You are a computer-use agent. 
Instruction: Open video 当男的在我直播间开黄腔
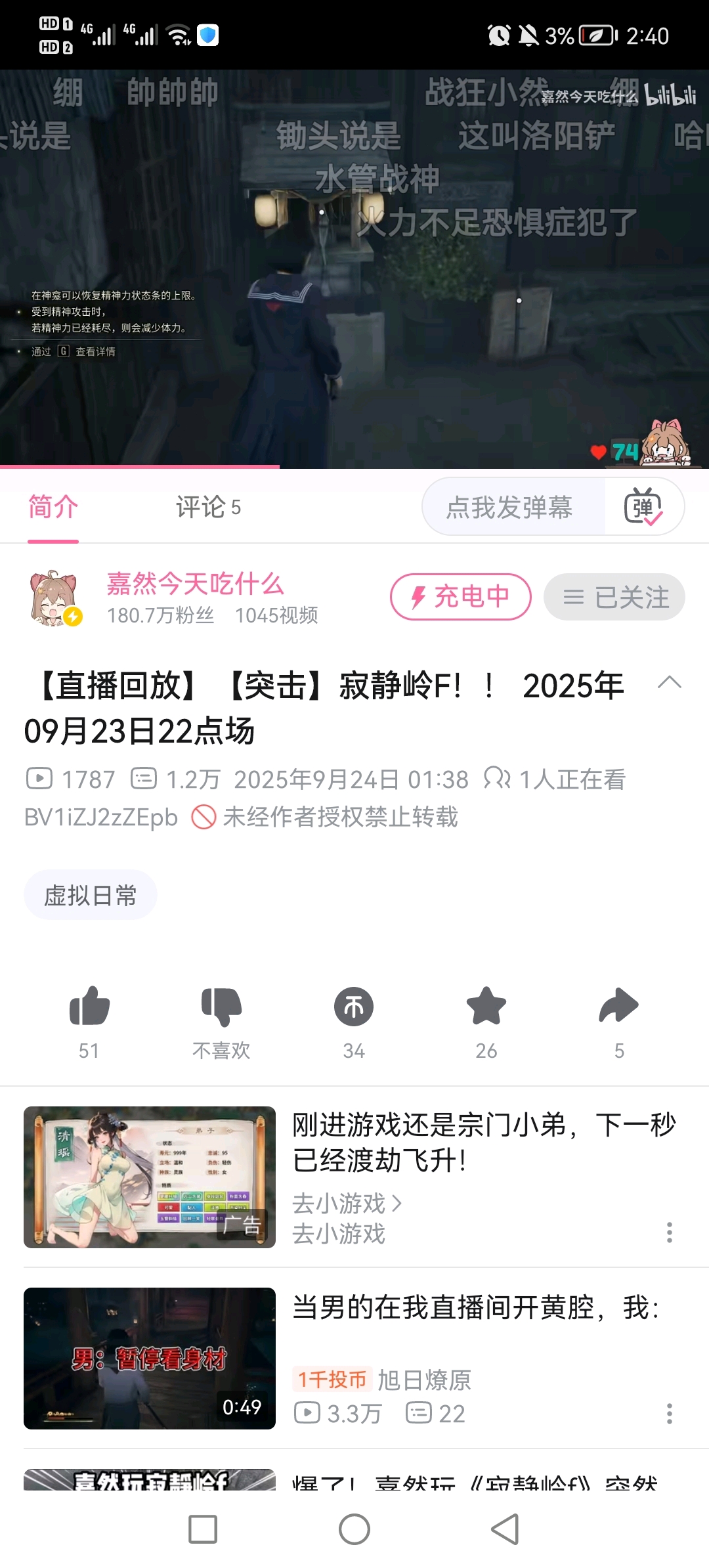(x=475, y=1308)
